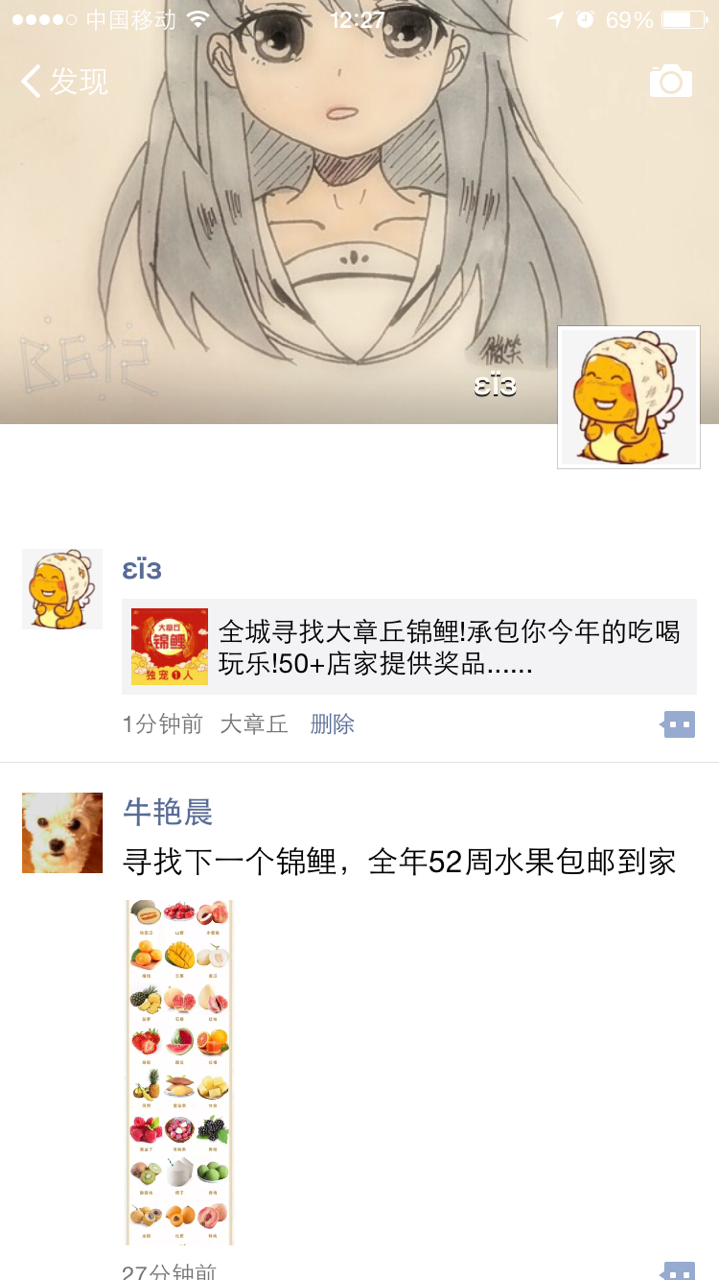The image size is (719, 1280).
Task: Enlarge the fruit chart picture
Action: [x=180, y=1072]
